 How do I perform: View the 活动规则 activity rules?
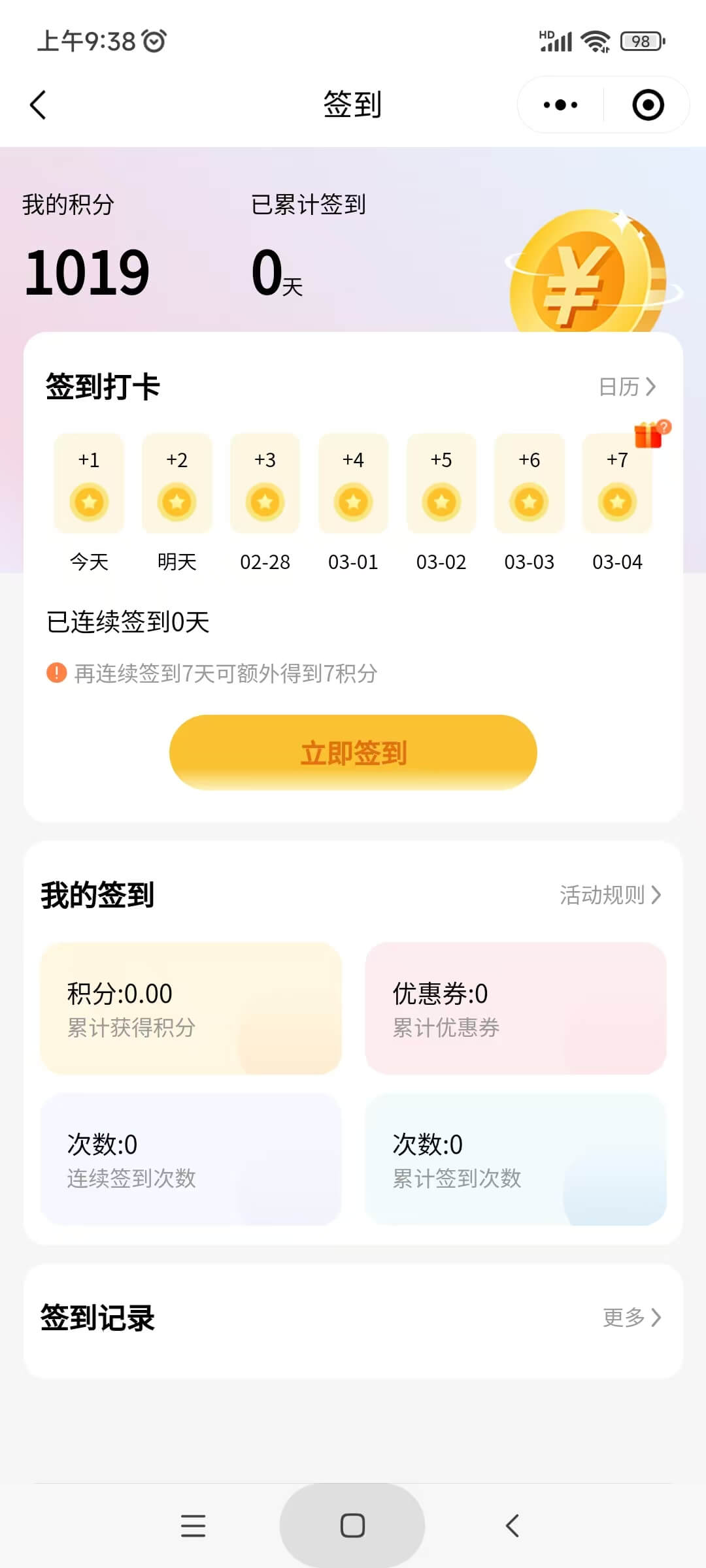(610, 895)
